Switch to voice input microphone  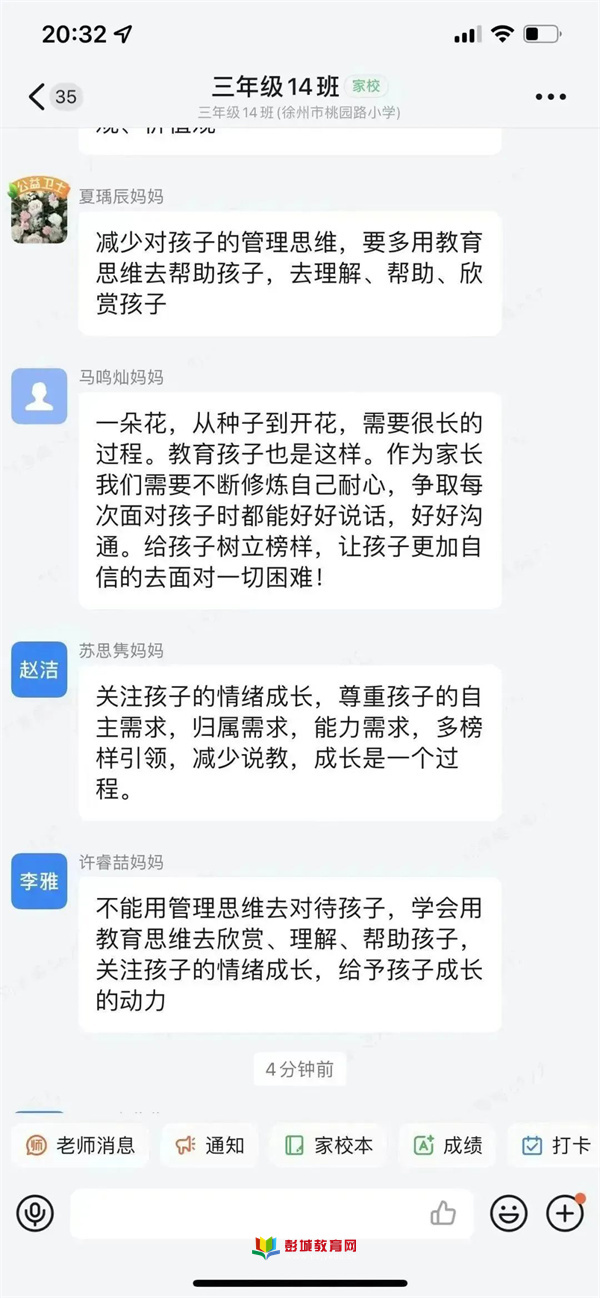tap(35, 1214)
